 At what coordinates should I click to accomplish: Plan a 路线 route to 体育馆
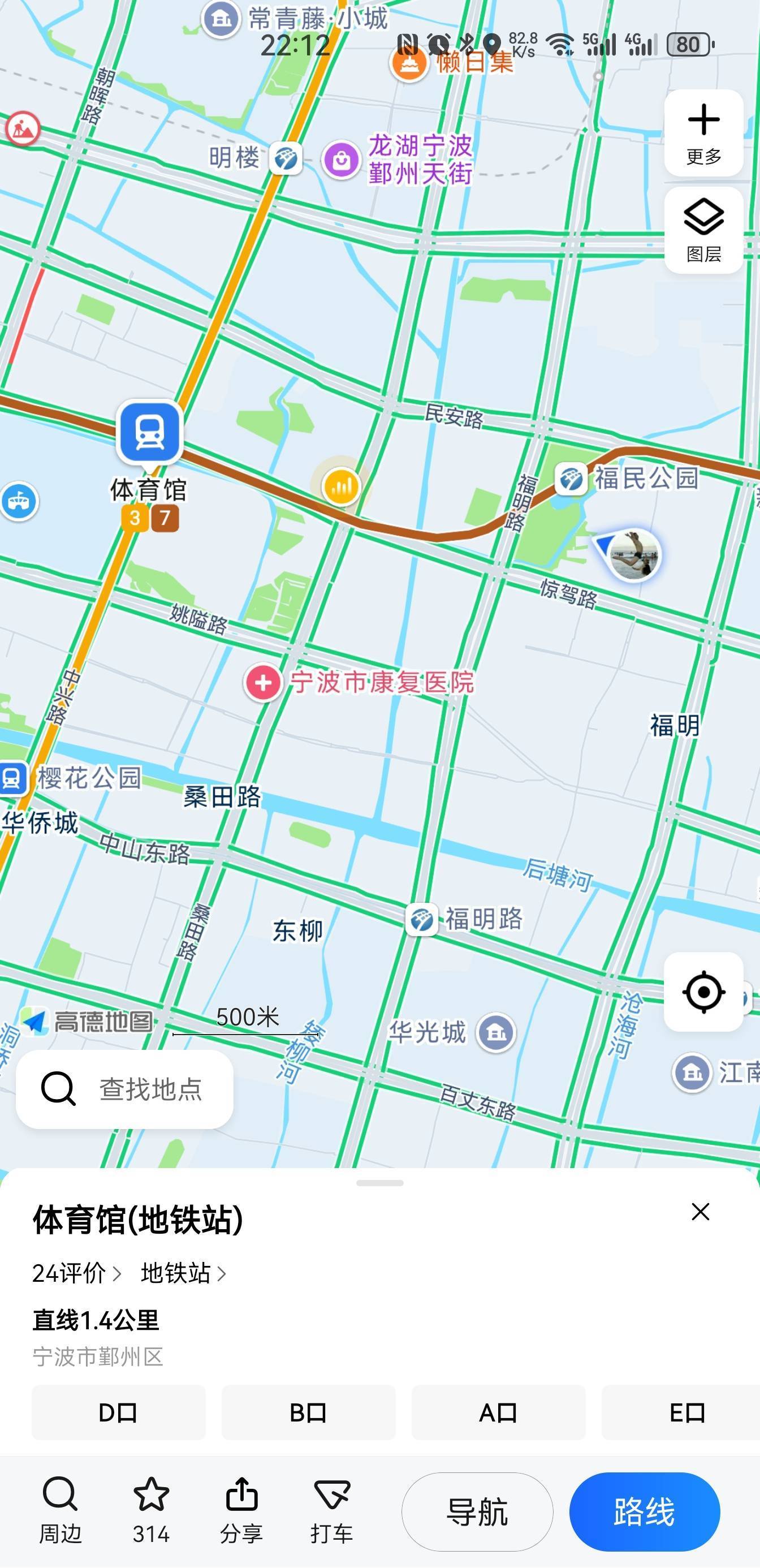point(645,1512)
